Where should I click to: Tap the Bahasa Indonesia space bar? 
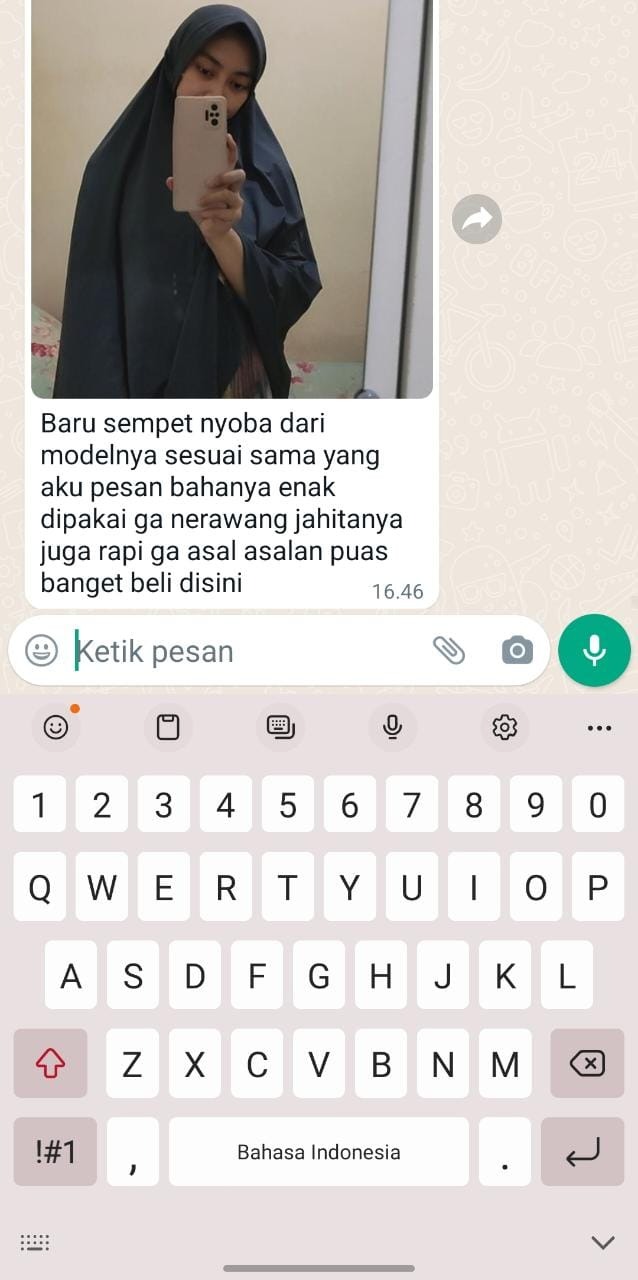318,1152
